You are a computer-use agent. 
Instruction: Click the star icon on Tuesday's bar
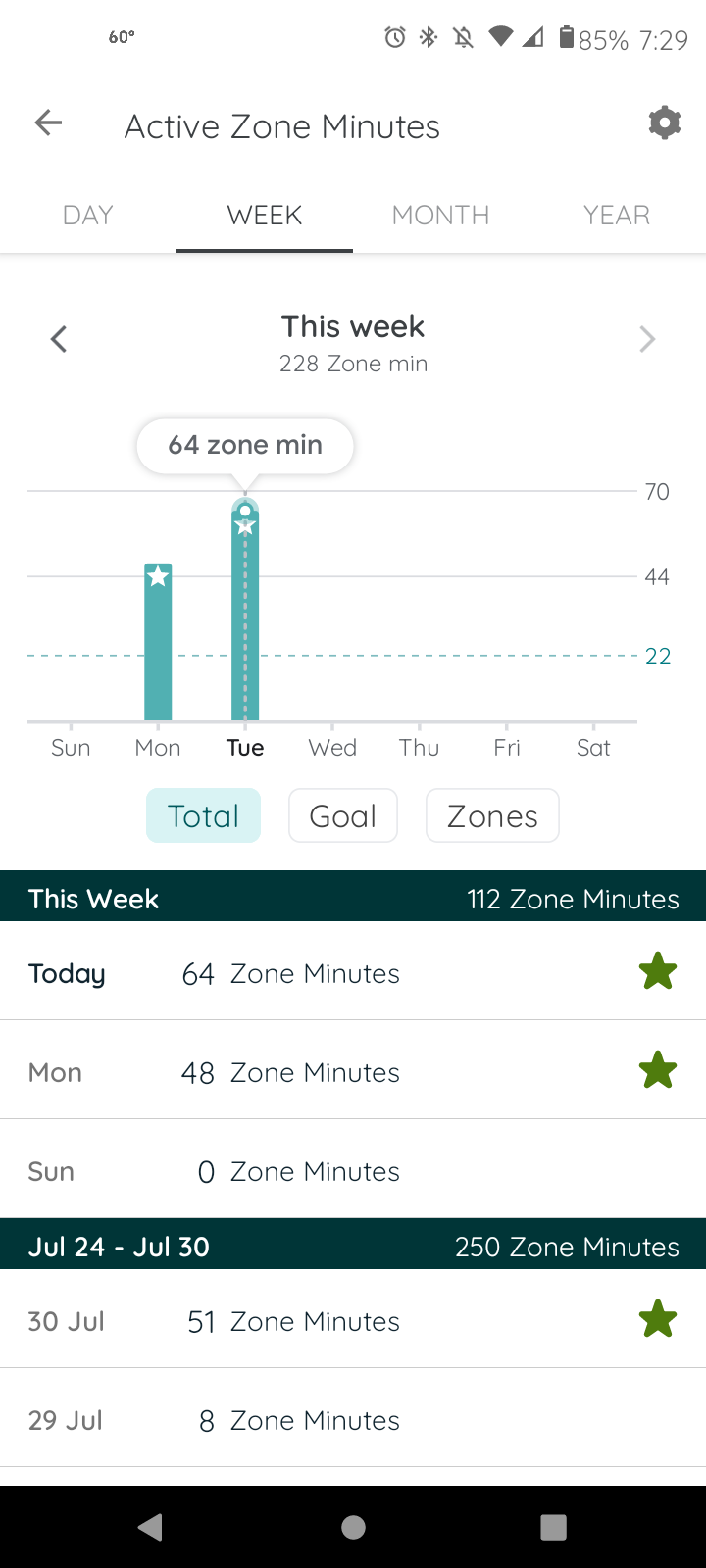point(244,524)
